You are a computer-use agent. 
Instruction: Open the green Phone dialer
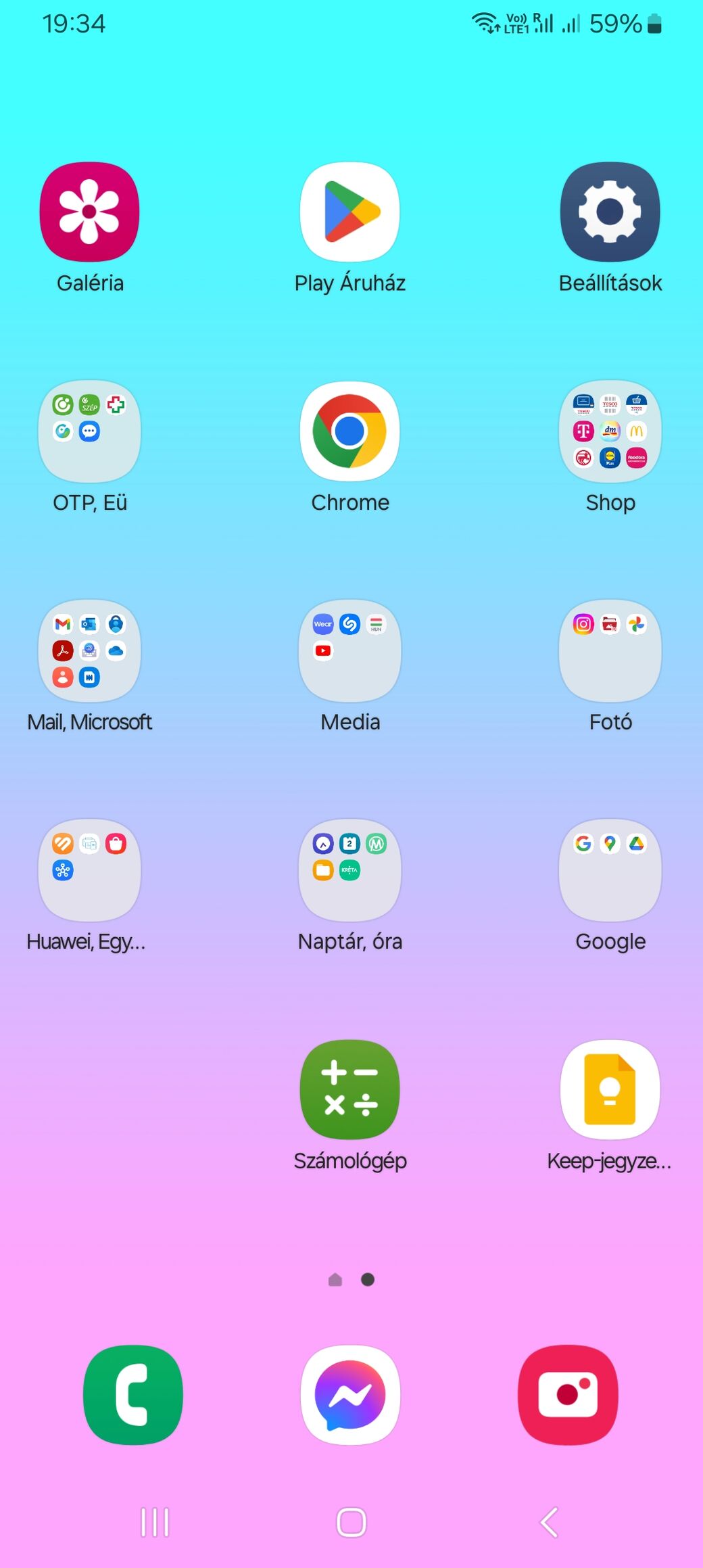click(x=133, y=1395)
